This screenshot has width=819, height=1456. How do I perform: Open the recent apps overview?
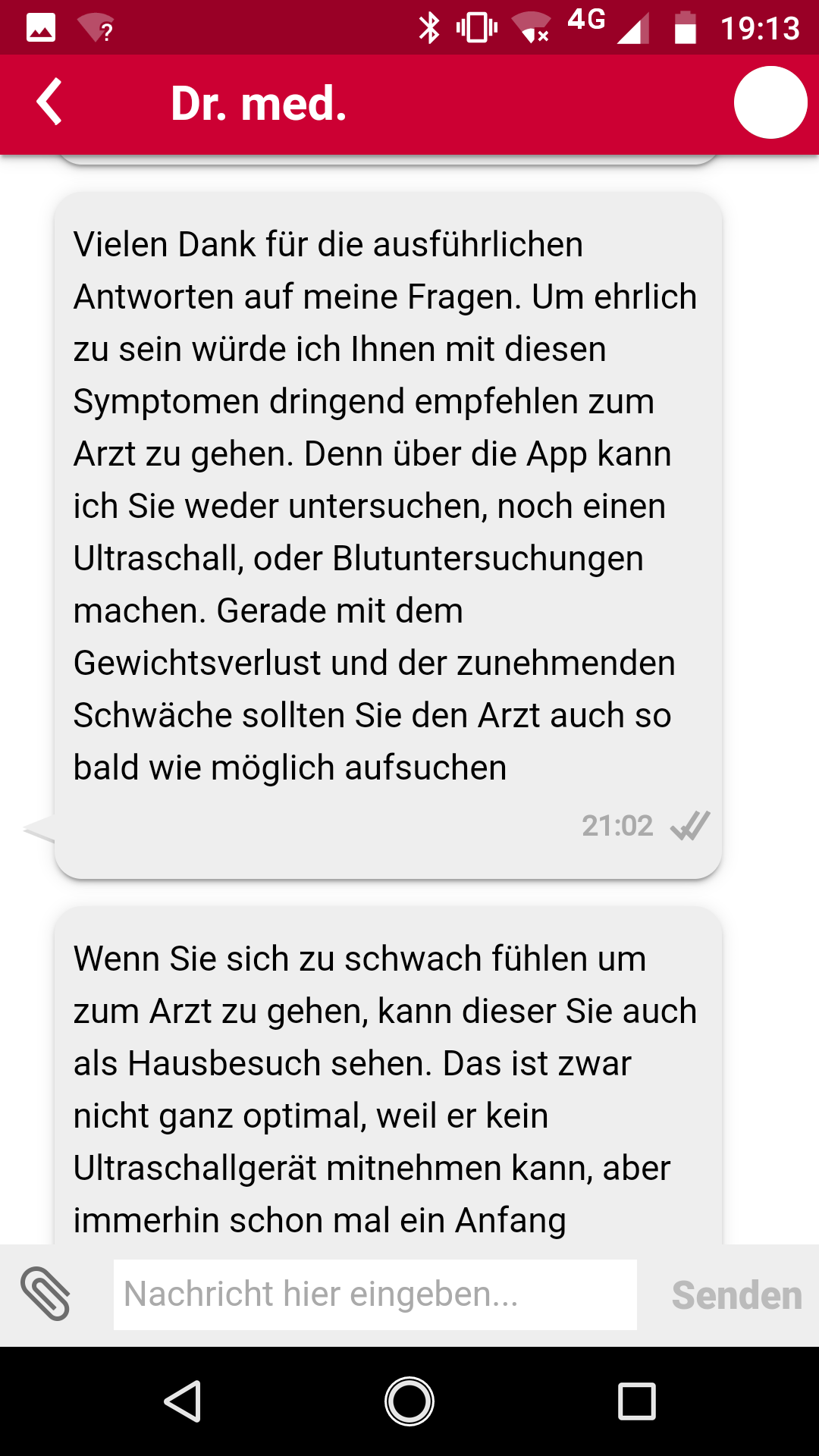[x=636, y=1401]
